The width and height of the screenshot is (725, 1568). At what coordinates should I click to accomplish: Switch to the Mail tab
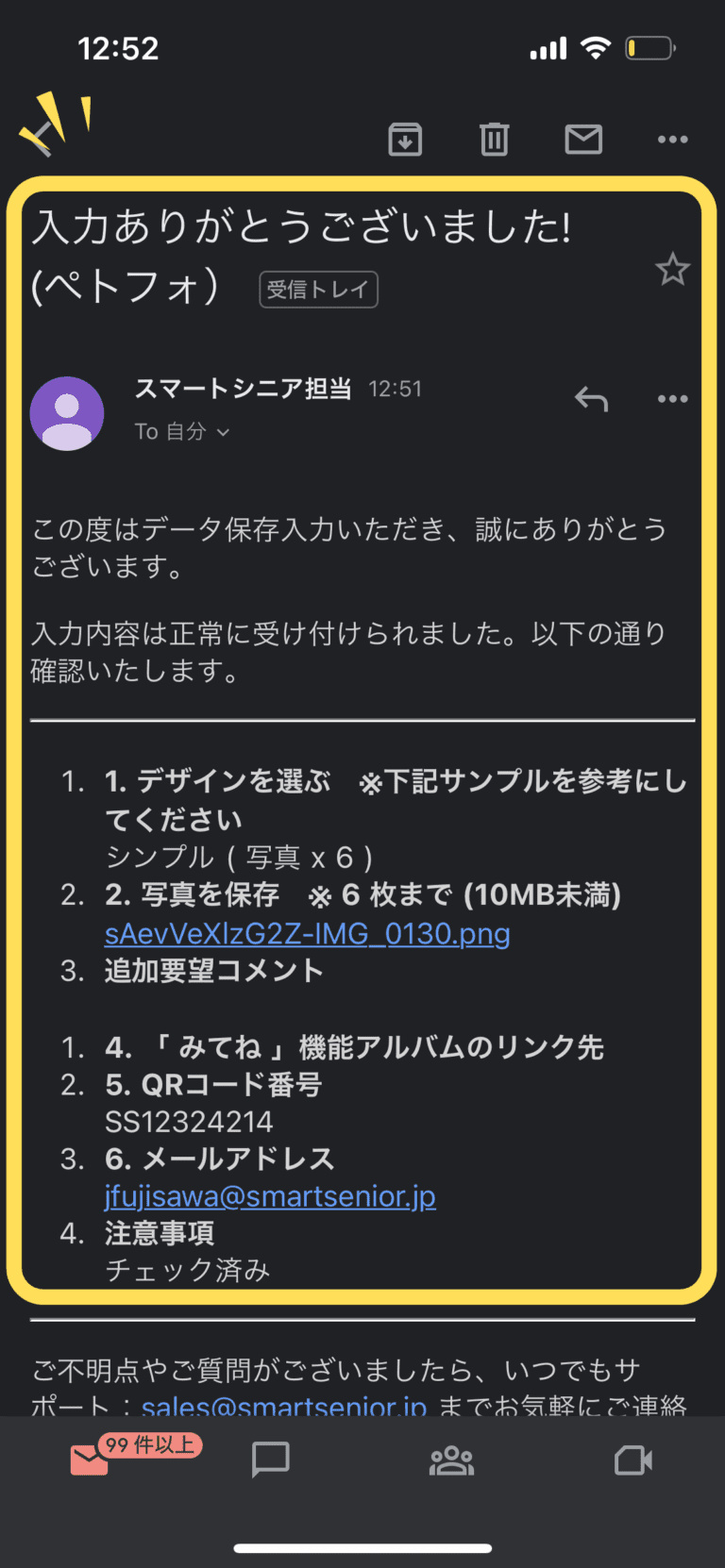tap(91, 1460)
